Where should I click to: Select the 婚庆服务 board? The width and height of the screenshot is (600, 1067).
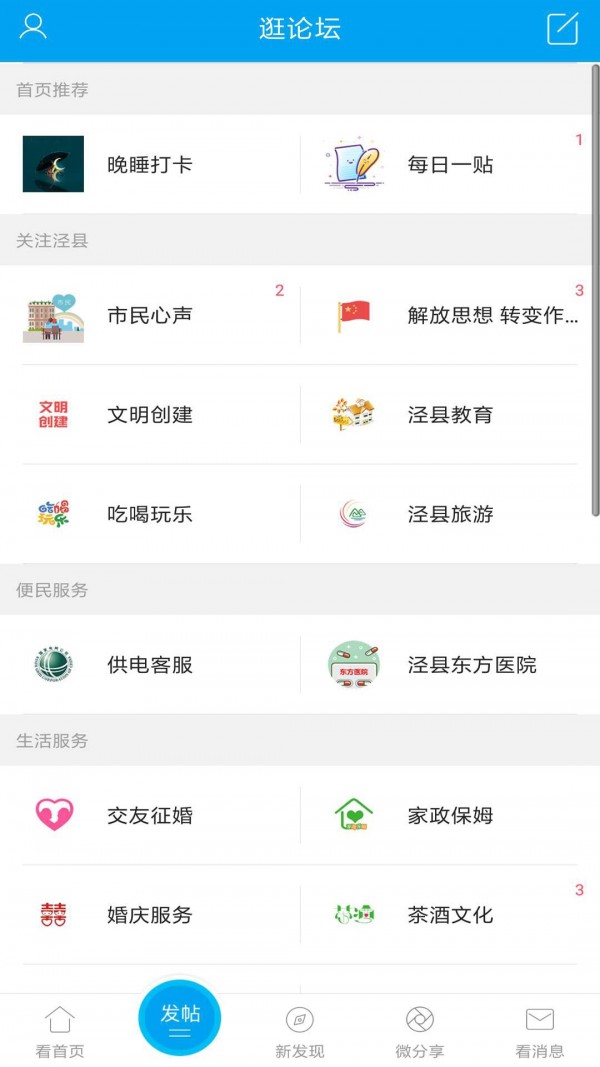(150, 915)
